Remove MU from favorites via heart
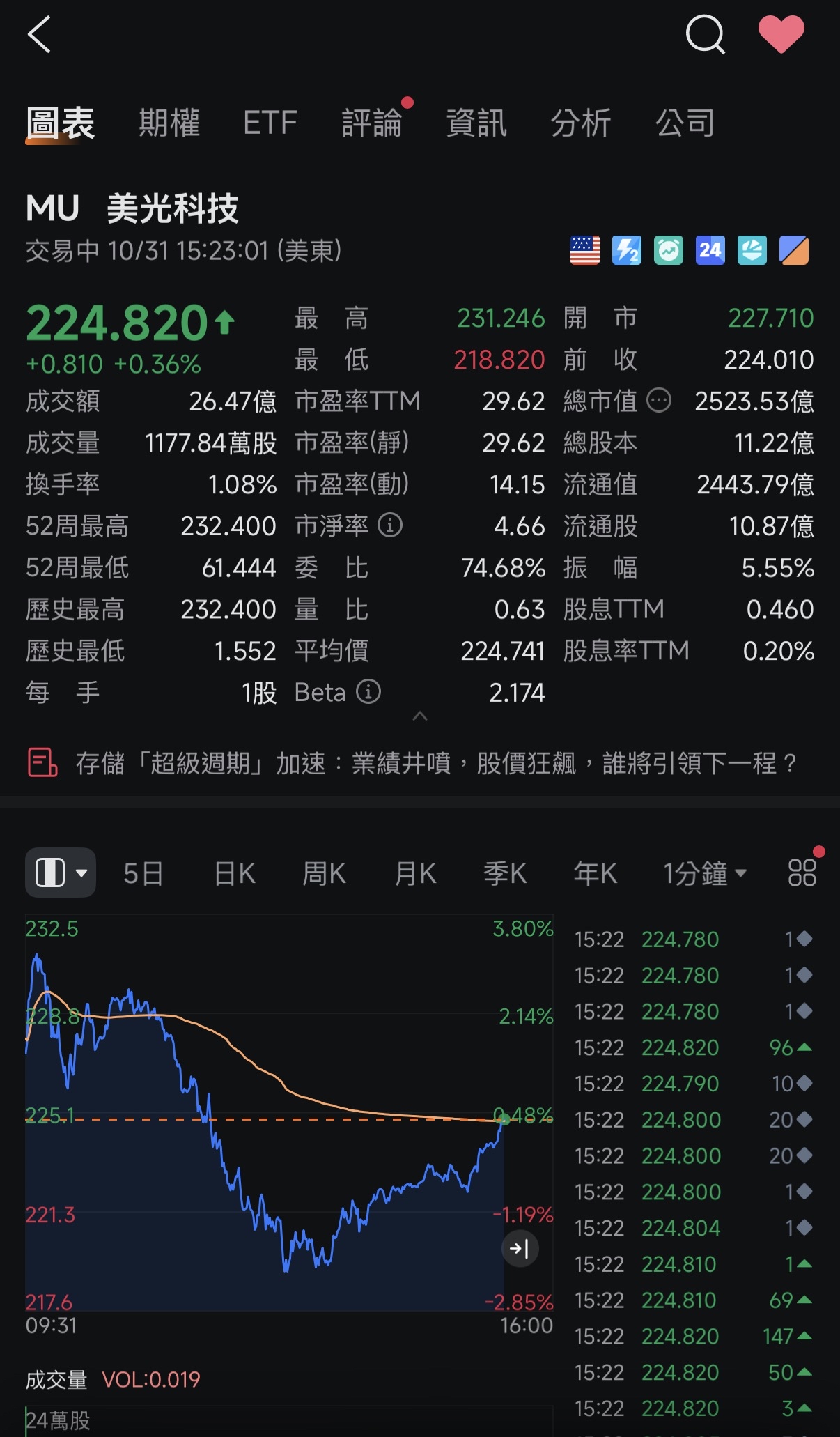840x1437 pixels. tap(781, 35)
